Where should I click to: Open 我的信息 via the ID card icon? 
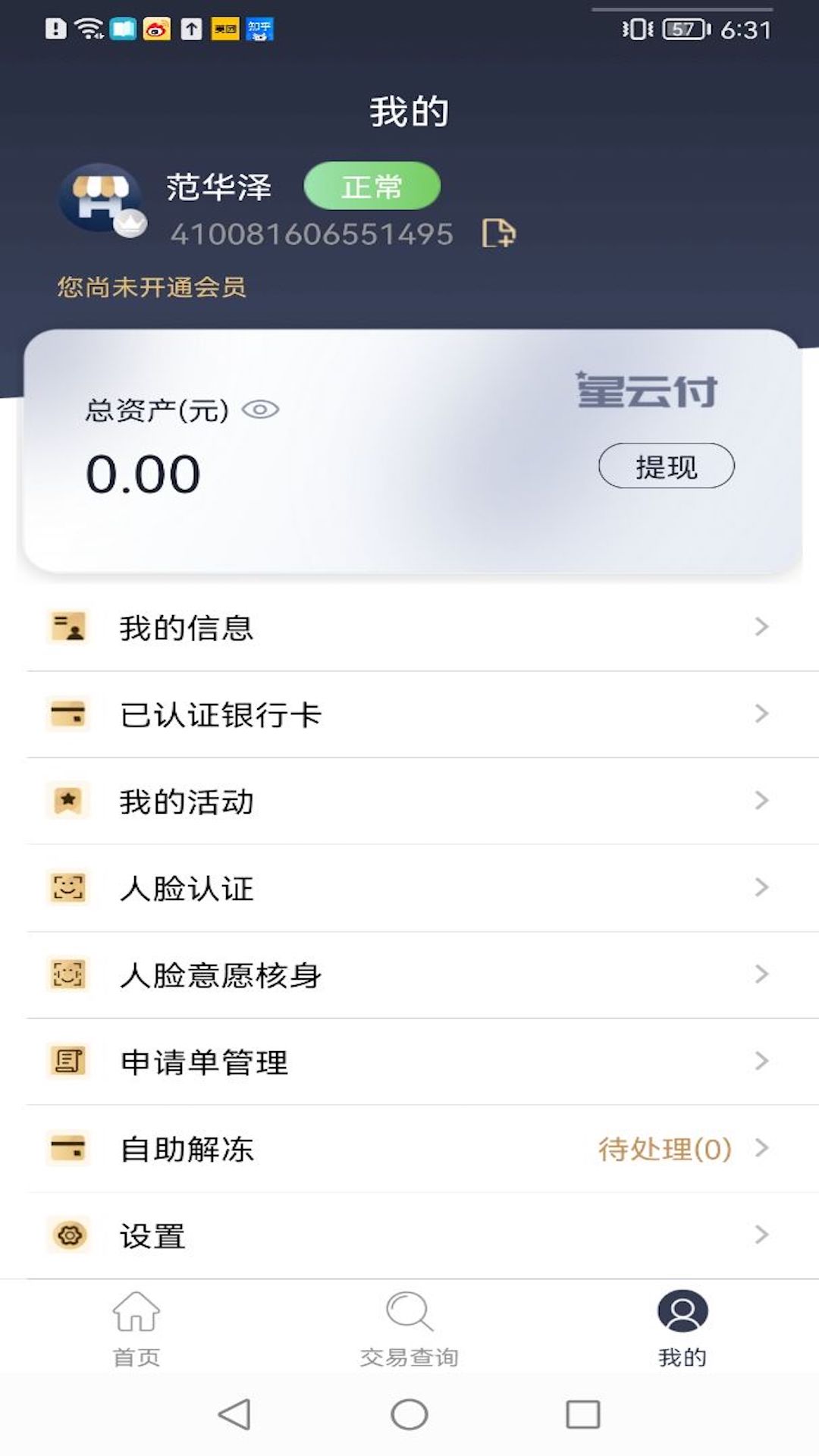pos(67,626)
